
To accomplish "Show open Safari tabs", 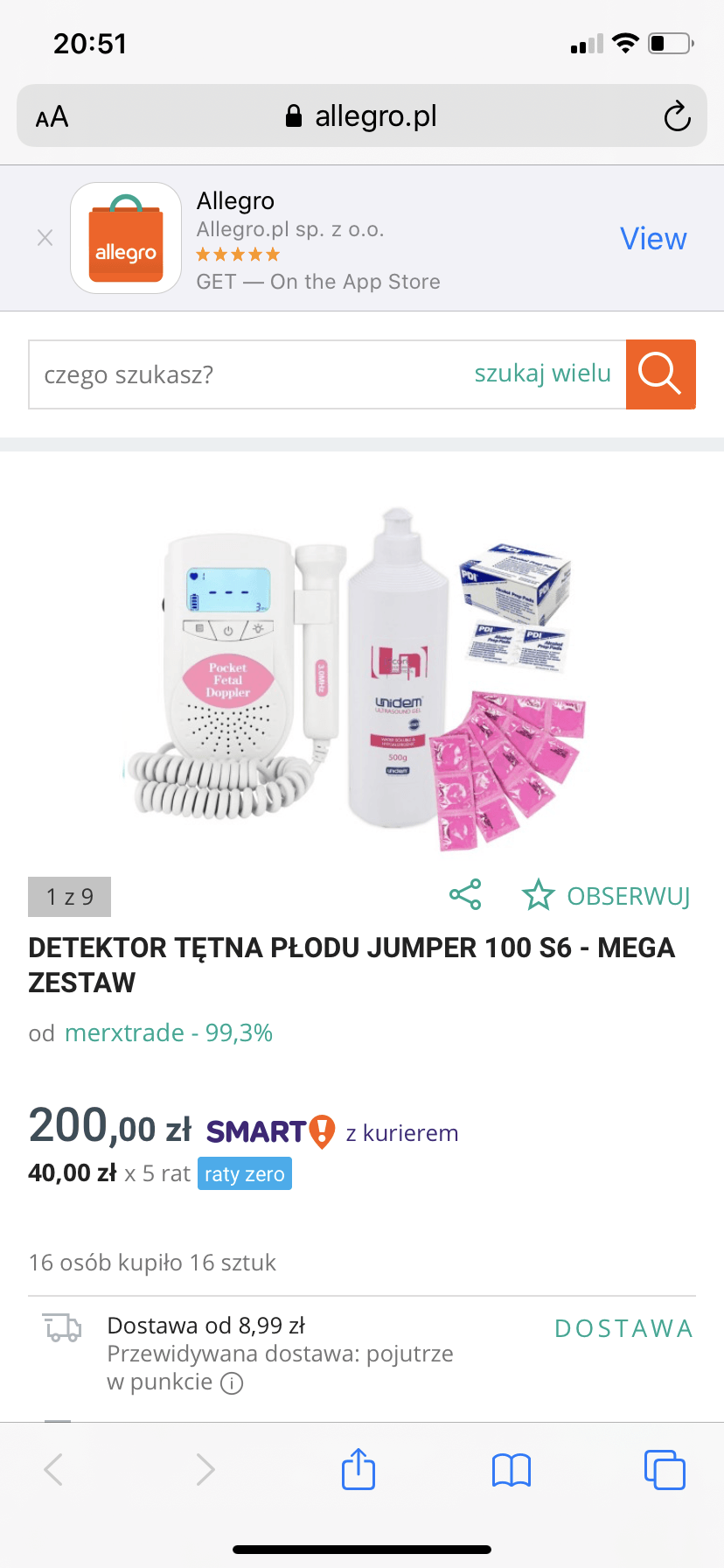I will click(x=665, y=1470).
